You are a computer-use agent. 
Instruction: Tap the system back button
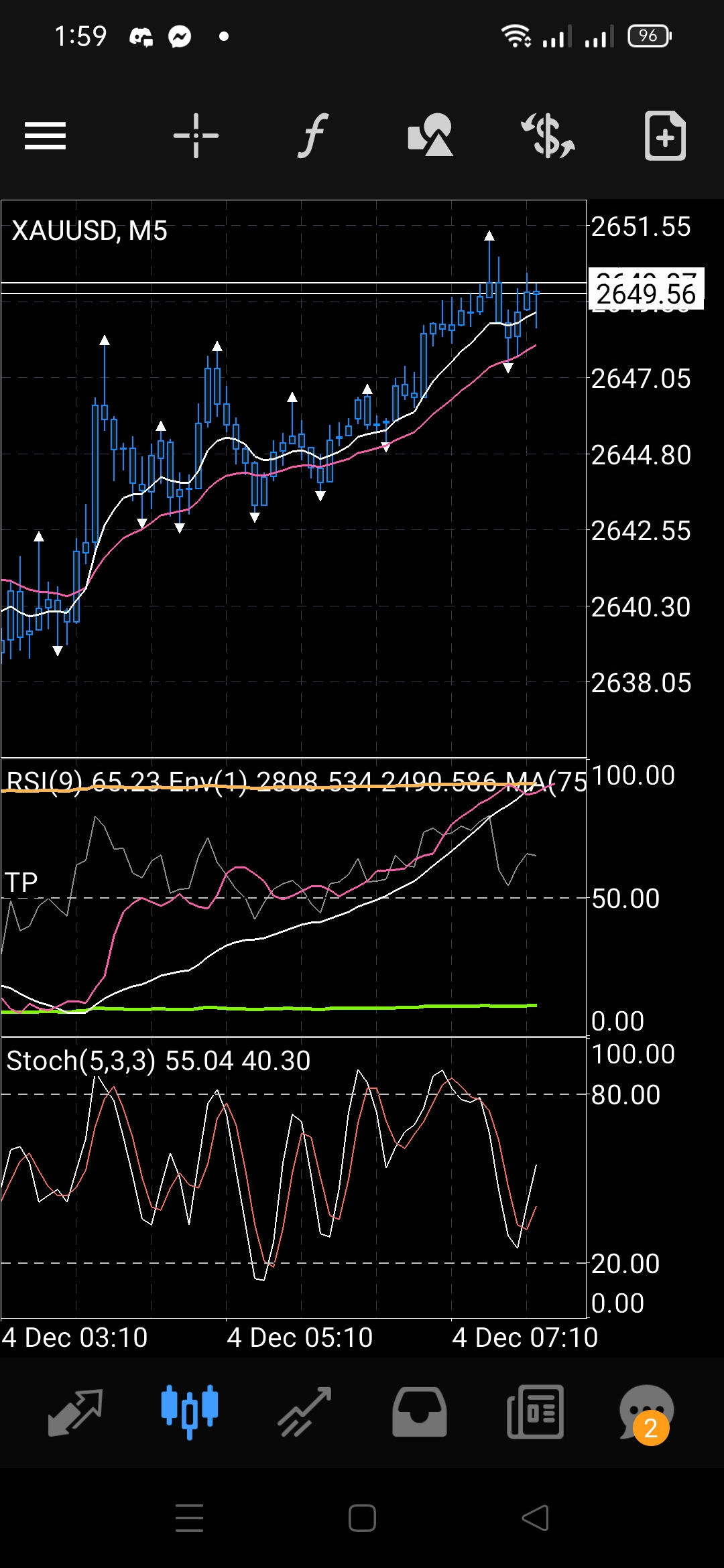tap(535, 1518)
